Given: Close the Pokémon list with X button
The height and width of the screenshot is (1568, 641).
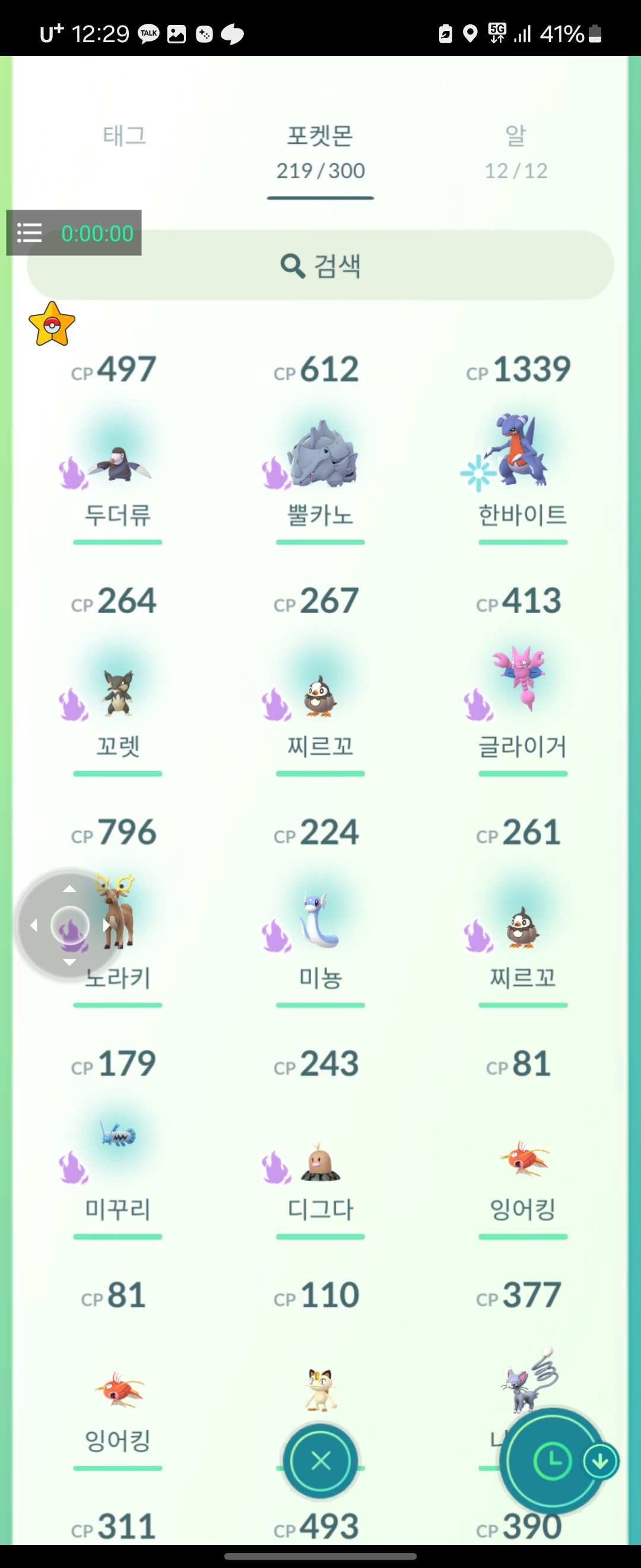Looking at the screenshot, I should [320, 1460].
